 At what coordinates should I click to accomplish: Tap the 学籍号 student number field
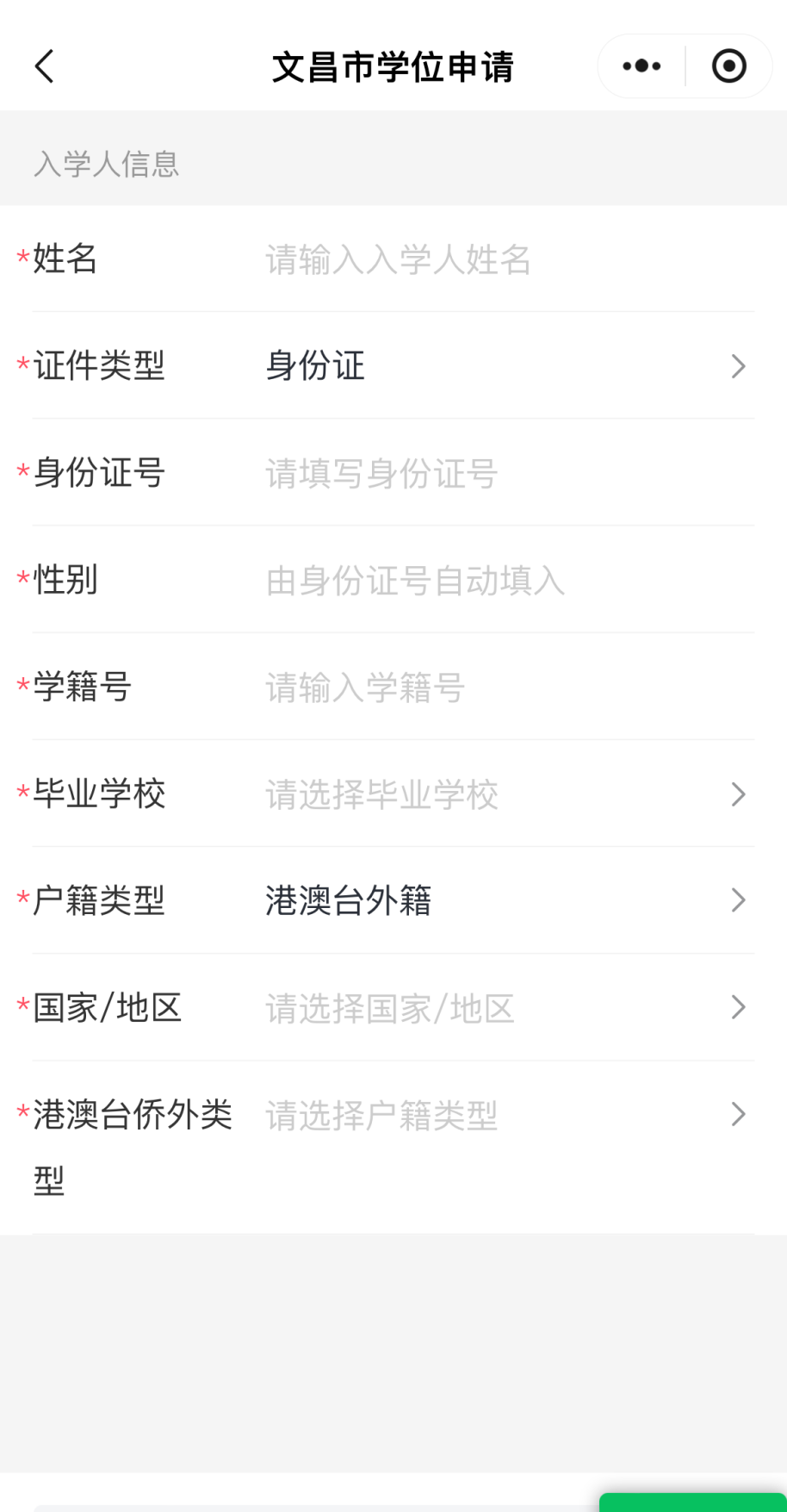click(508, 688)
